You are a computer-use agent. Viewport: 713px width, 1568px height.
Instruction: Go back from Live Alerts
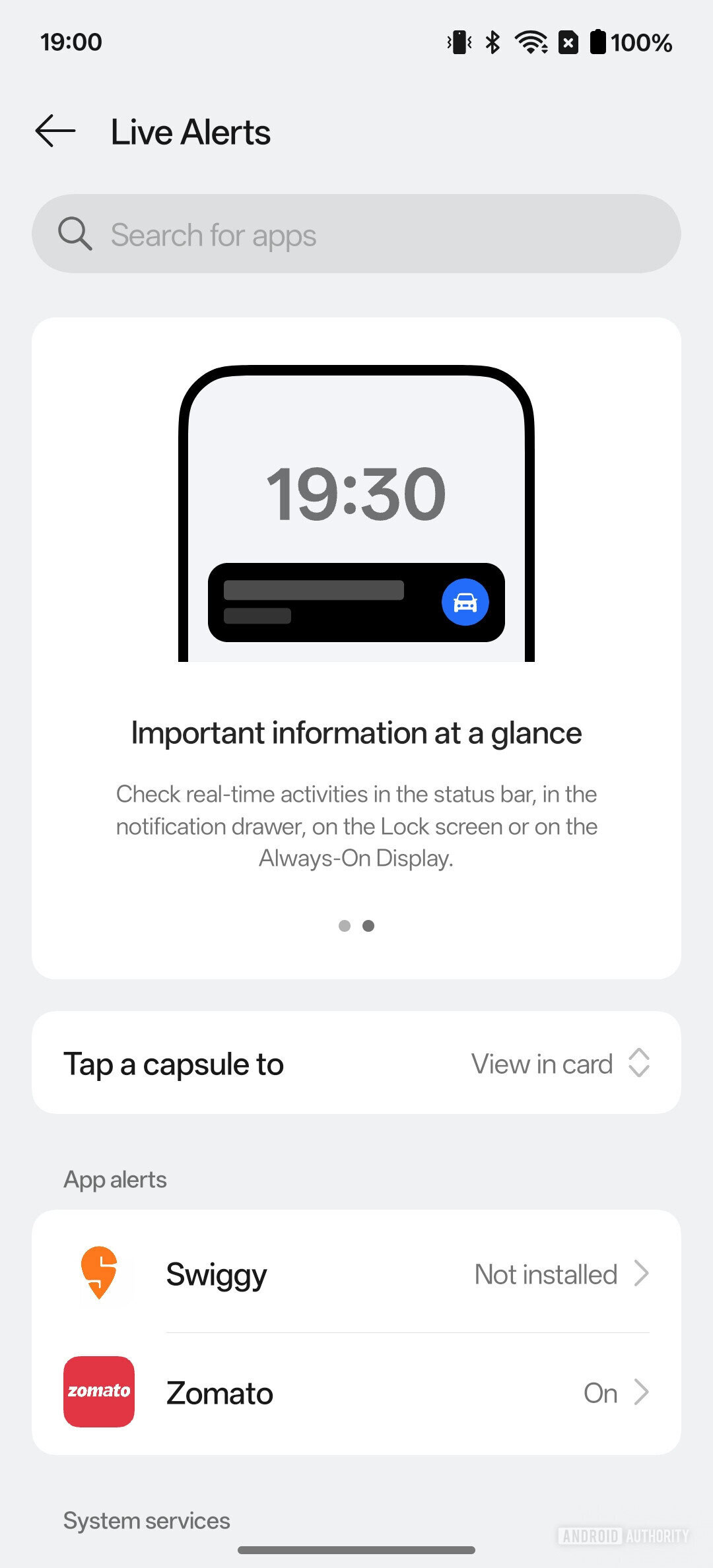pyautogui.click(x=55, y=131)
